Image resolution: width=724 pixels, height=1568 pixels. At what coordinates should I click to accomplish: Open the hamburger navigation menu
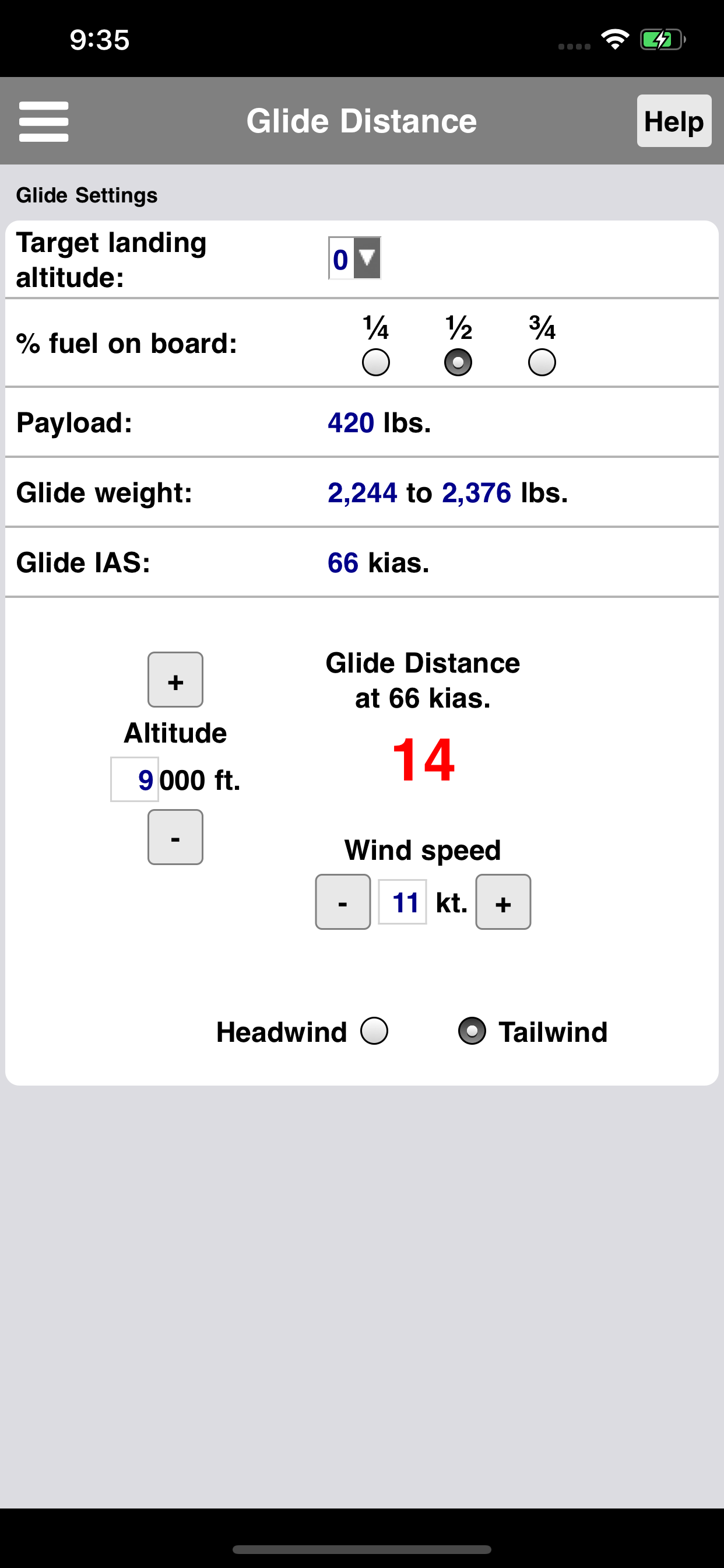pos(43,121)
